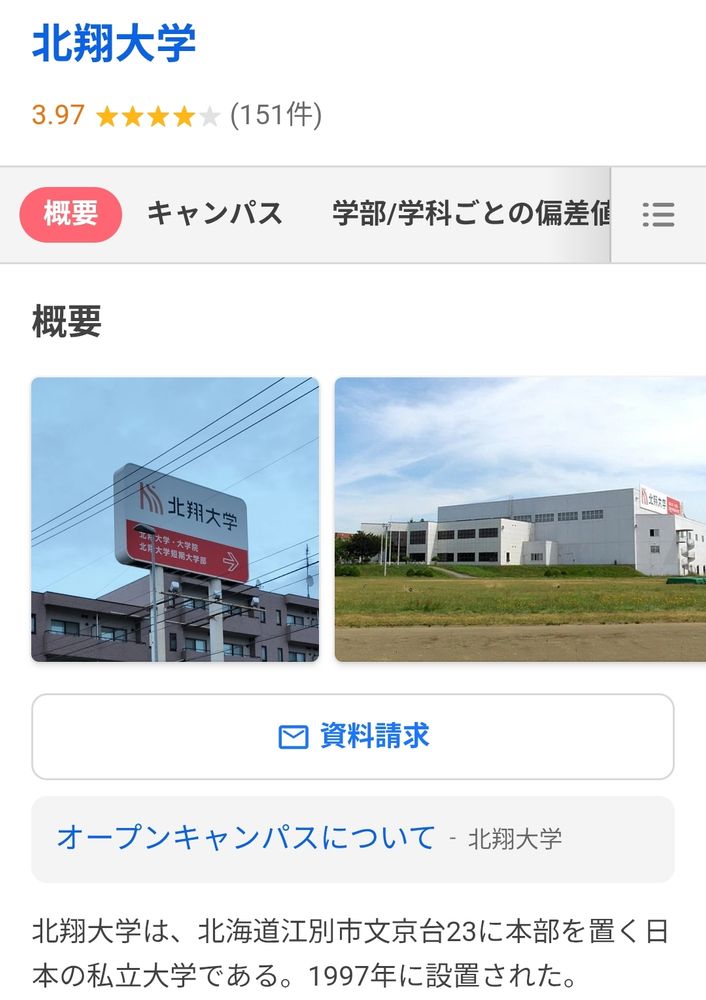This screenshot has width=706, height=1000.
Task: Switch to the キャンパス tab
Action: tap(215, 214)
